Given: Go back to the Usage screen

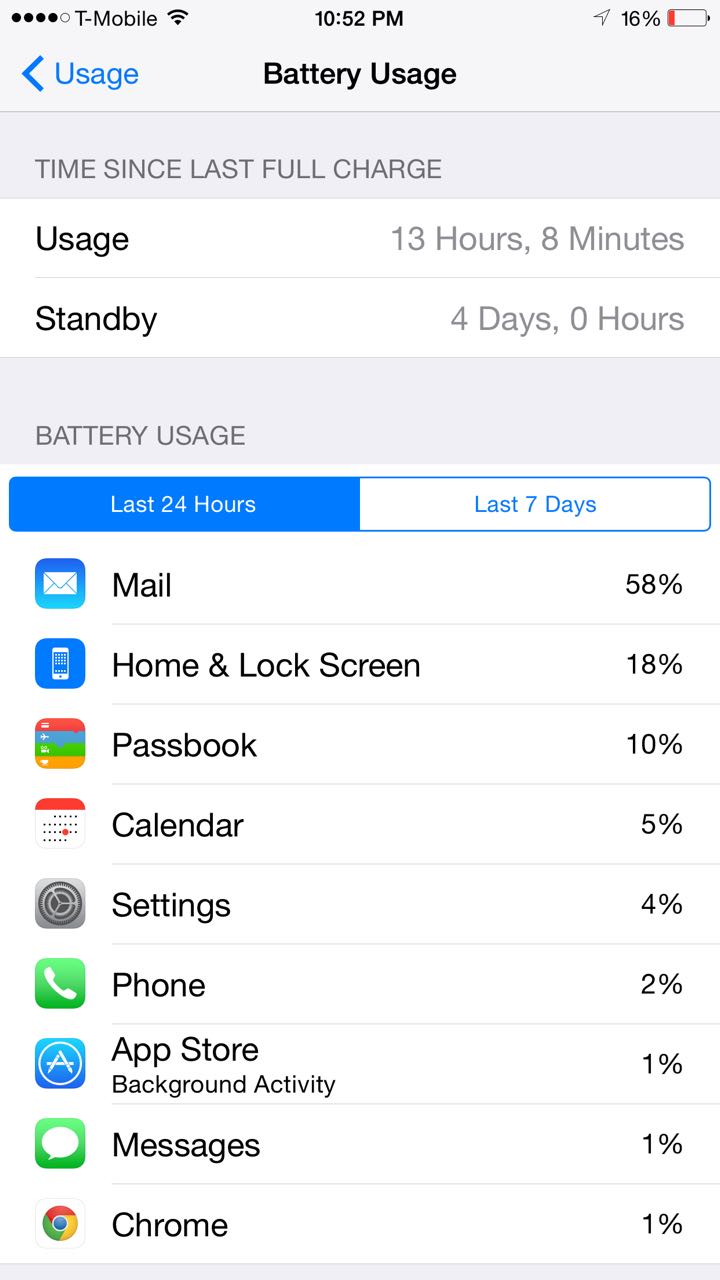Looking at the screenshot, I should [x=80, y=74].
